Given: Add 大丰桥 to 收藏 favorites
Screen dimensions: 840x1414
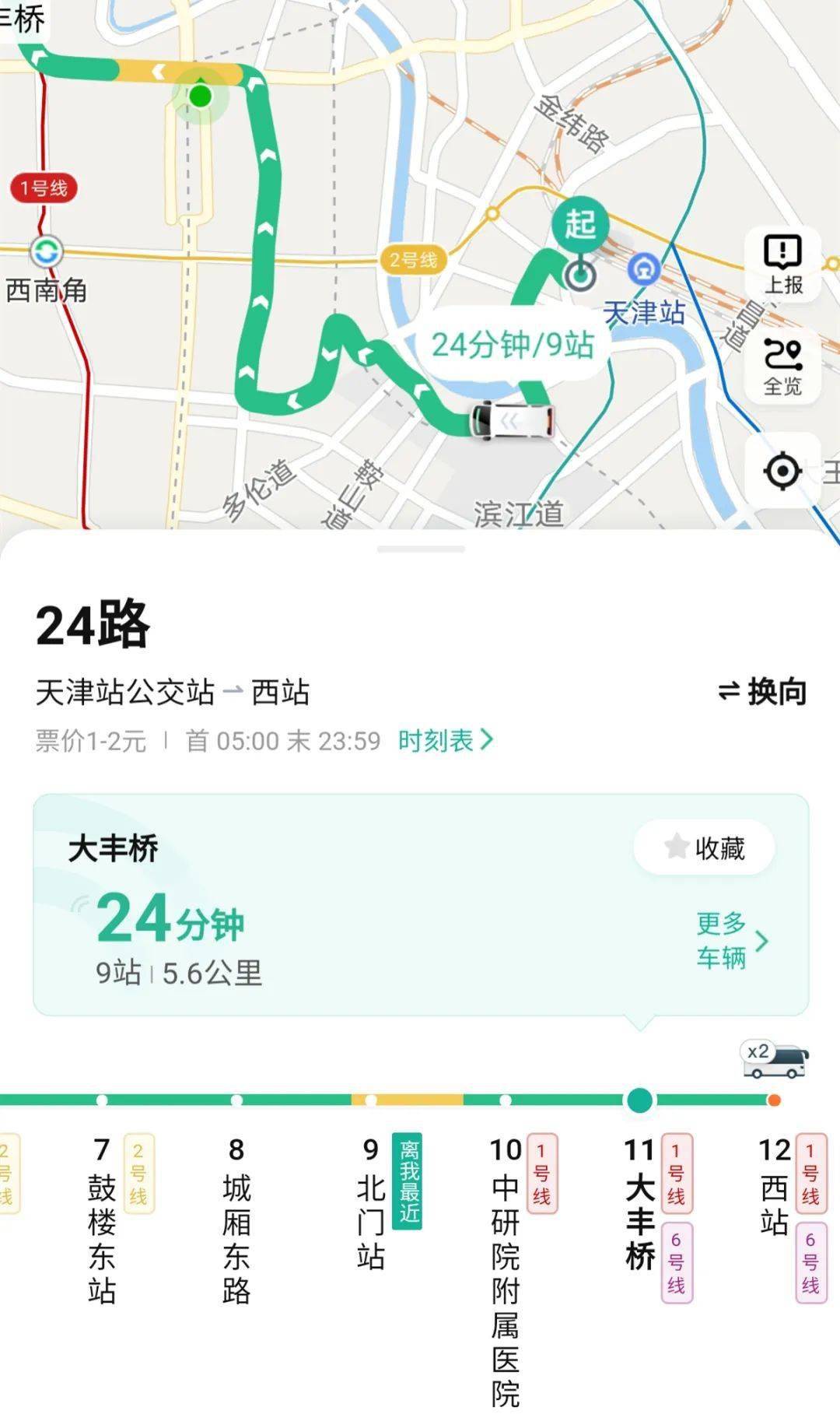Looking at the screenshot, I should [705, 847].
